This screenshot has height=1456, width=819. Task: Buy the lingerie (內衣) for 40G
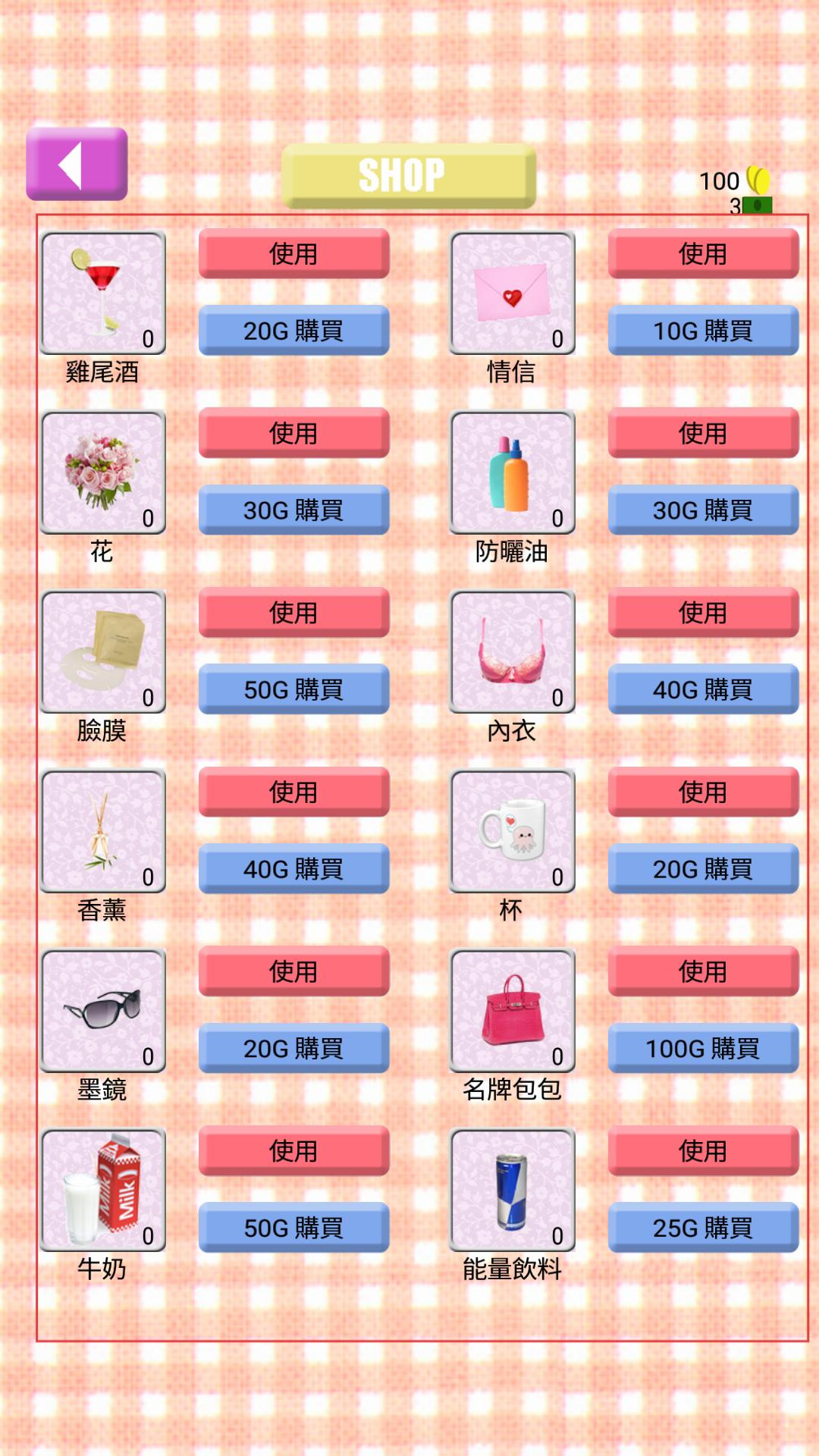tap(703, 689)
